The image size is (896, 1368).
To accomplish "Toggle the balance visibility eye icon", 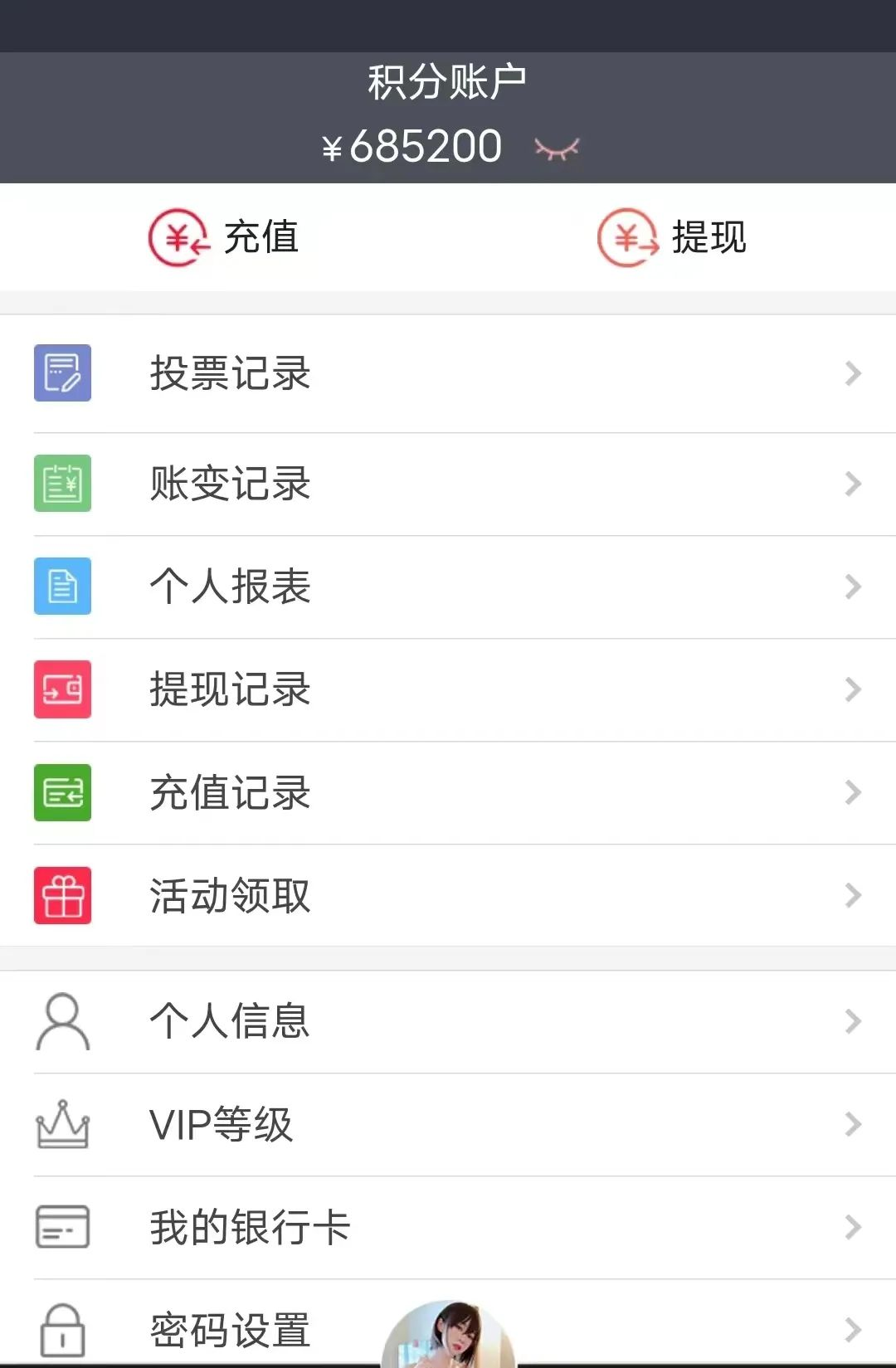I will click(x=557, y=149).
